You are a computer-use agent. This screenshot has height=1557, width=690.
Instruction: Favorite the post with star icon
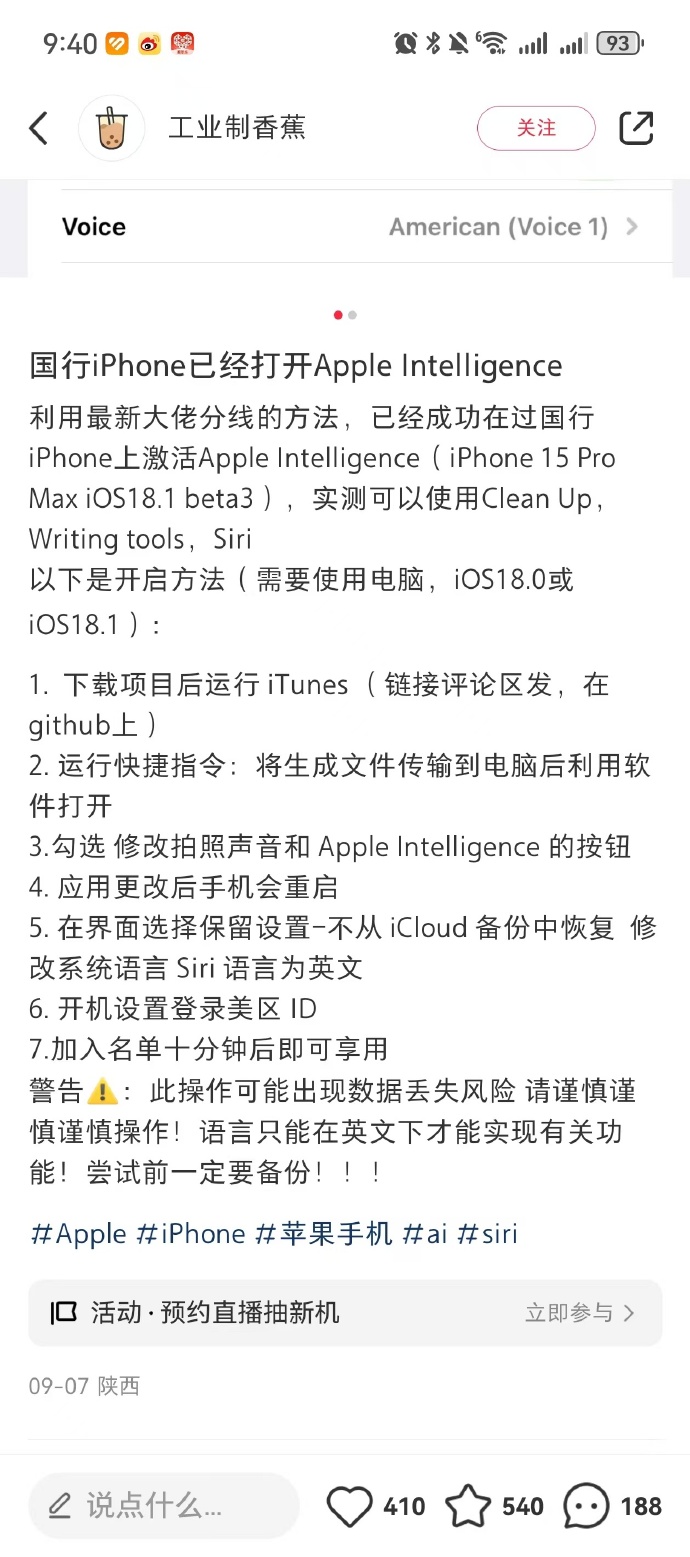click(x=468, y=1506)
